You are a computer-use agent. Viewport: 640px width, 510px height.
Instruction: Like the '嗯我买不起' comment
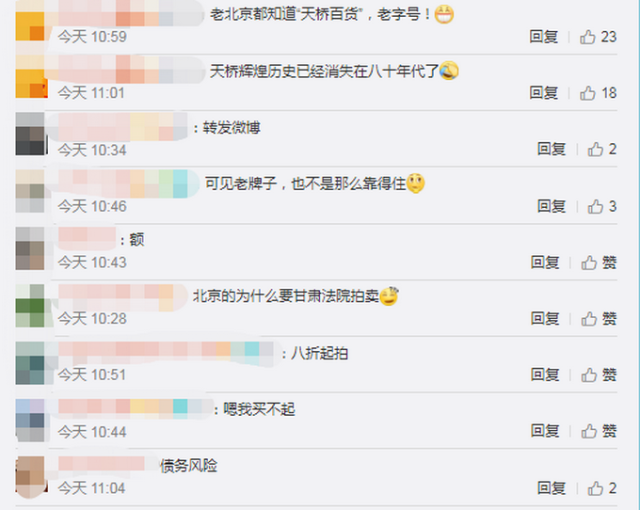click(601, 431)
